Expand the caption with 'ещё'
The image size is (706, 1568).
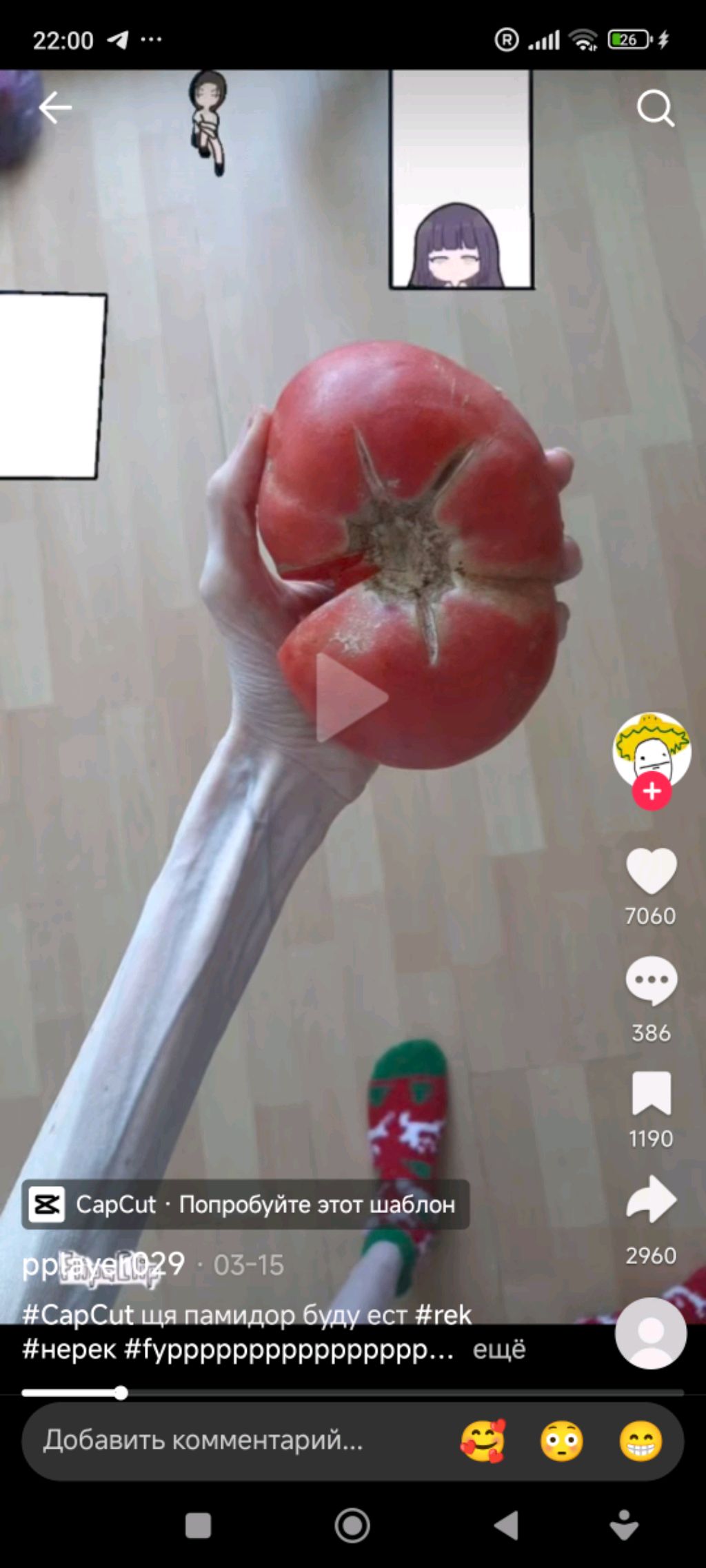(x=498, y=1349)
